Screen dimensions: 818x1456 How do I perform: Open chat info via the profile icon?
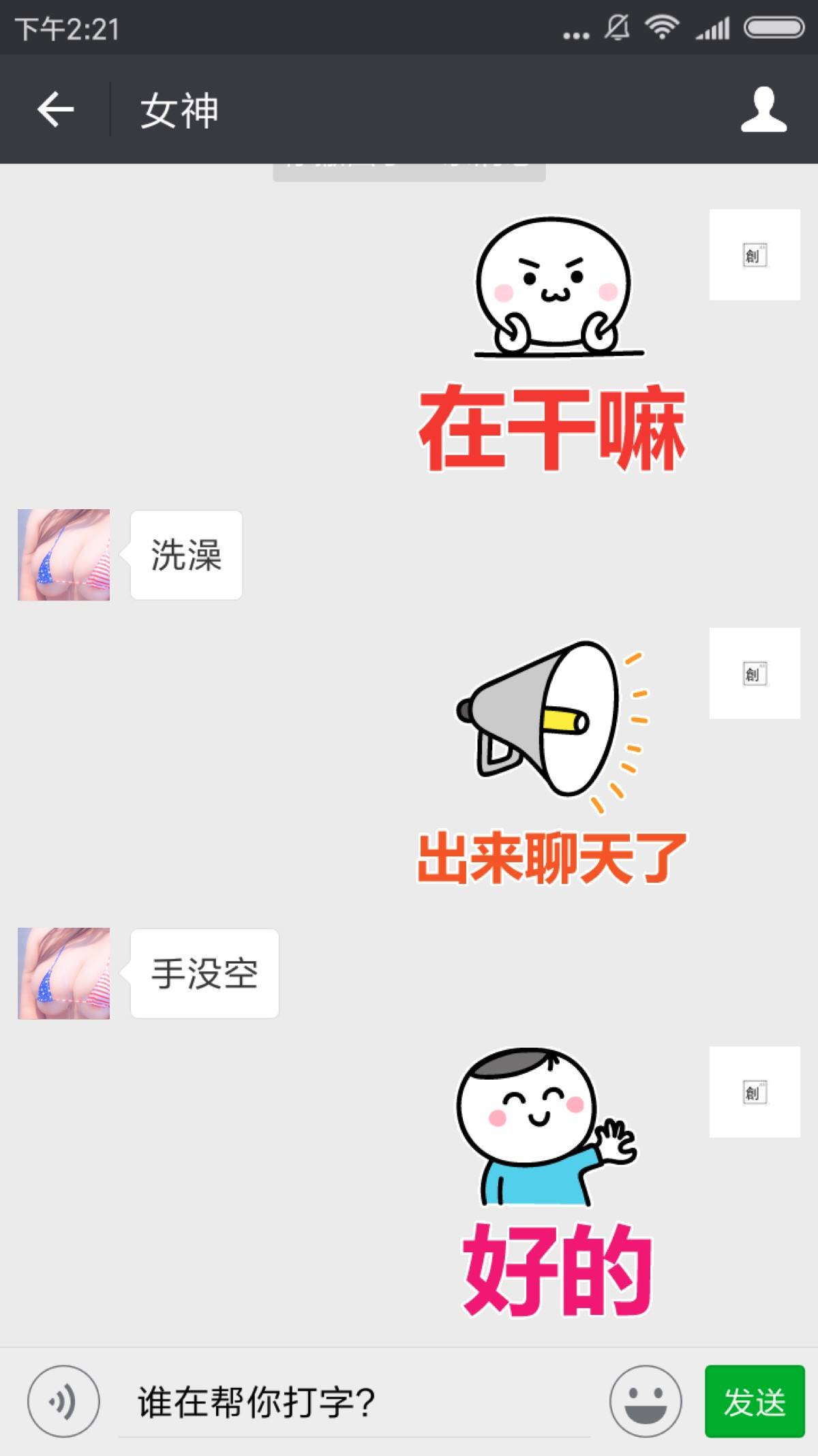pos(763,109)
